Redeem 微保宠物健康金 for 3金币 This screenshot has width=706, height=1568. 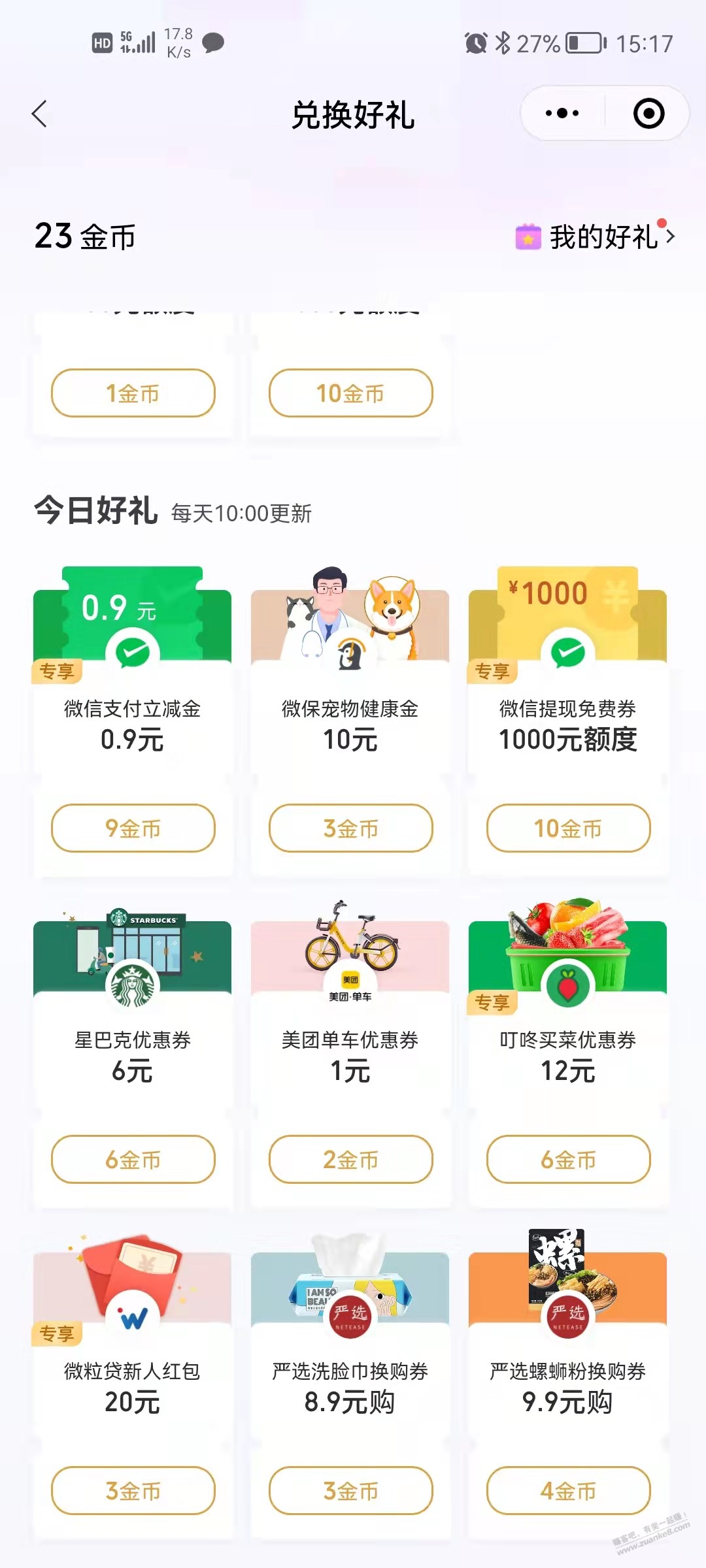350,828
